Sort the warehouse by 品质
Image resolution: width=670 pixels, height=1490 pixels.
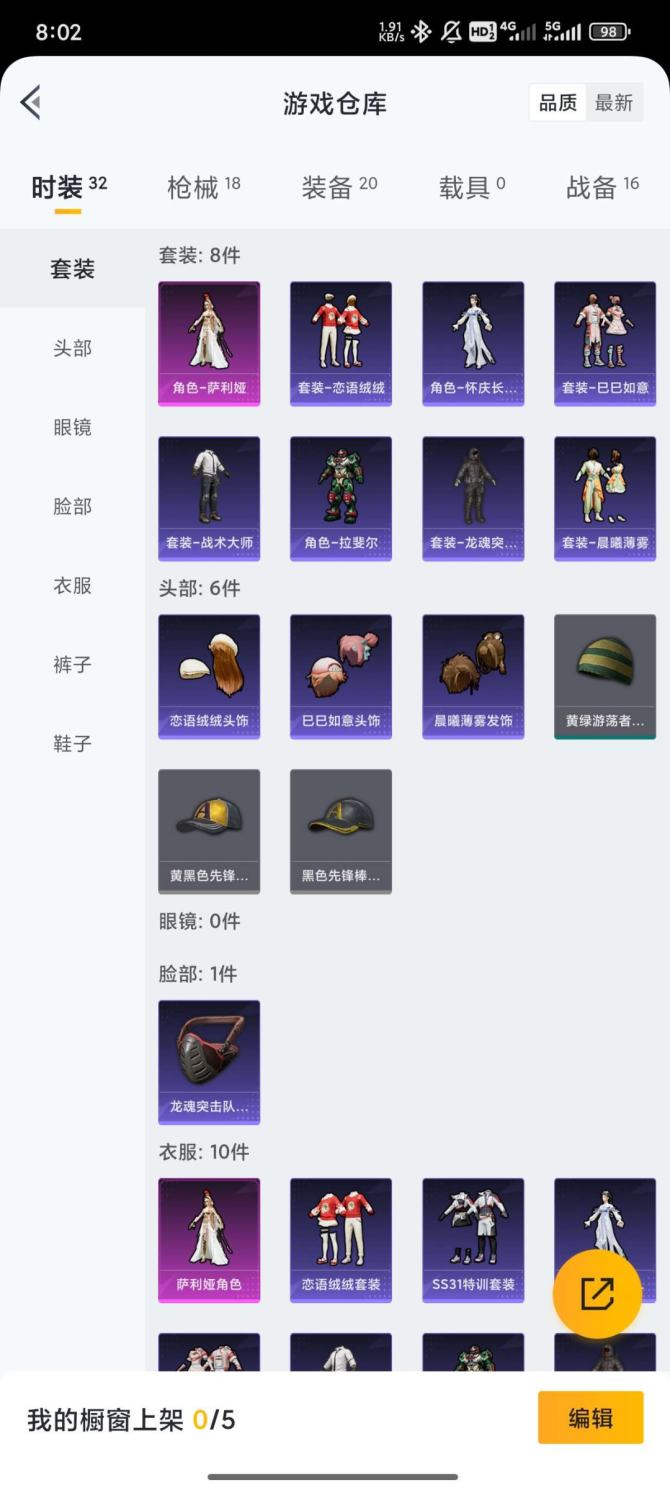click(x=558, y=103)
